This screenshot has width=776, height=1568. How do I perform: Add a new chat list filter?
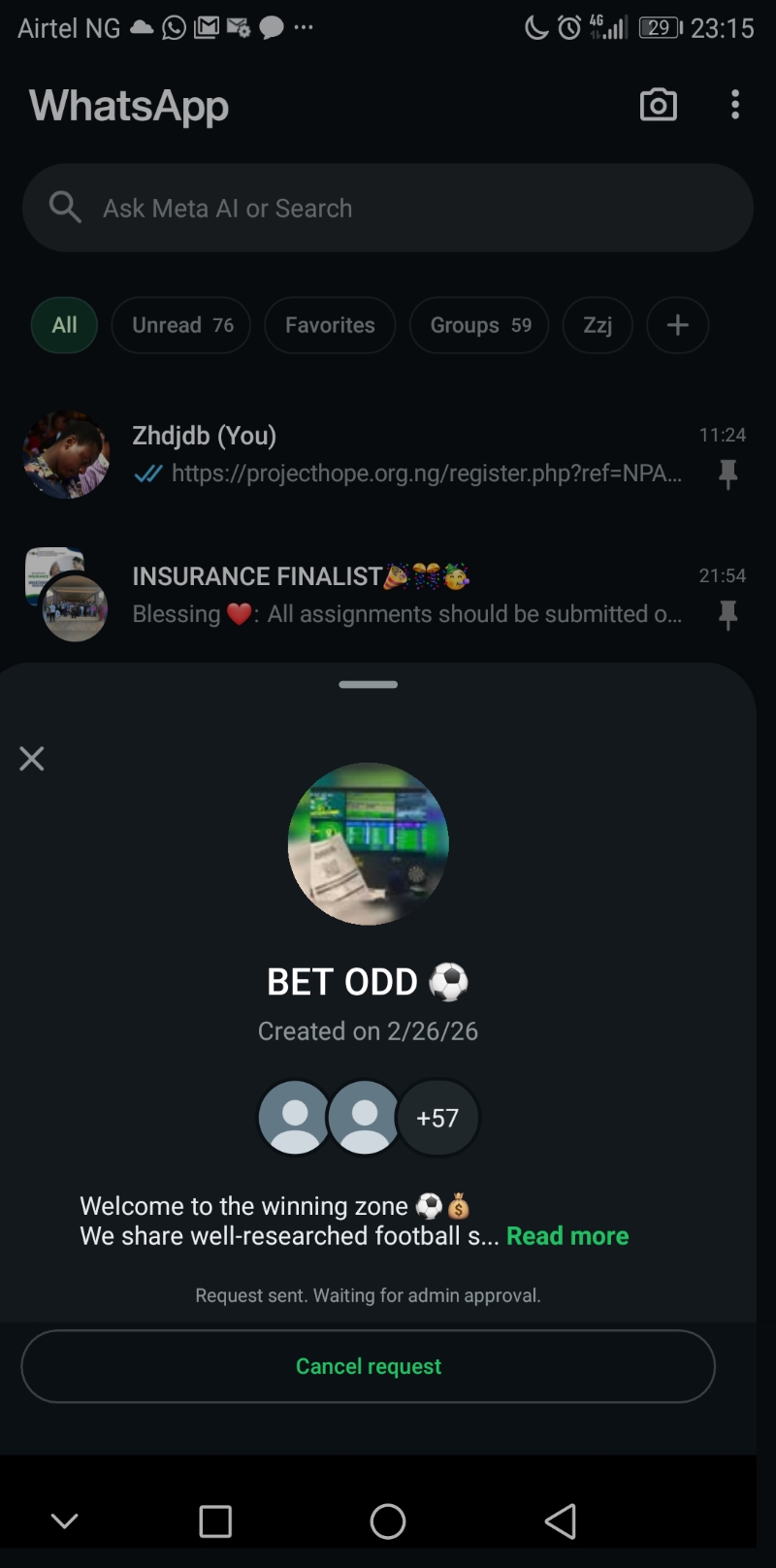click(x=677, y=325)
